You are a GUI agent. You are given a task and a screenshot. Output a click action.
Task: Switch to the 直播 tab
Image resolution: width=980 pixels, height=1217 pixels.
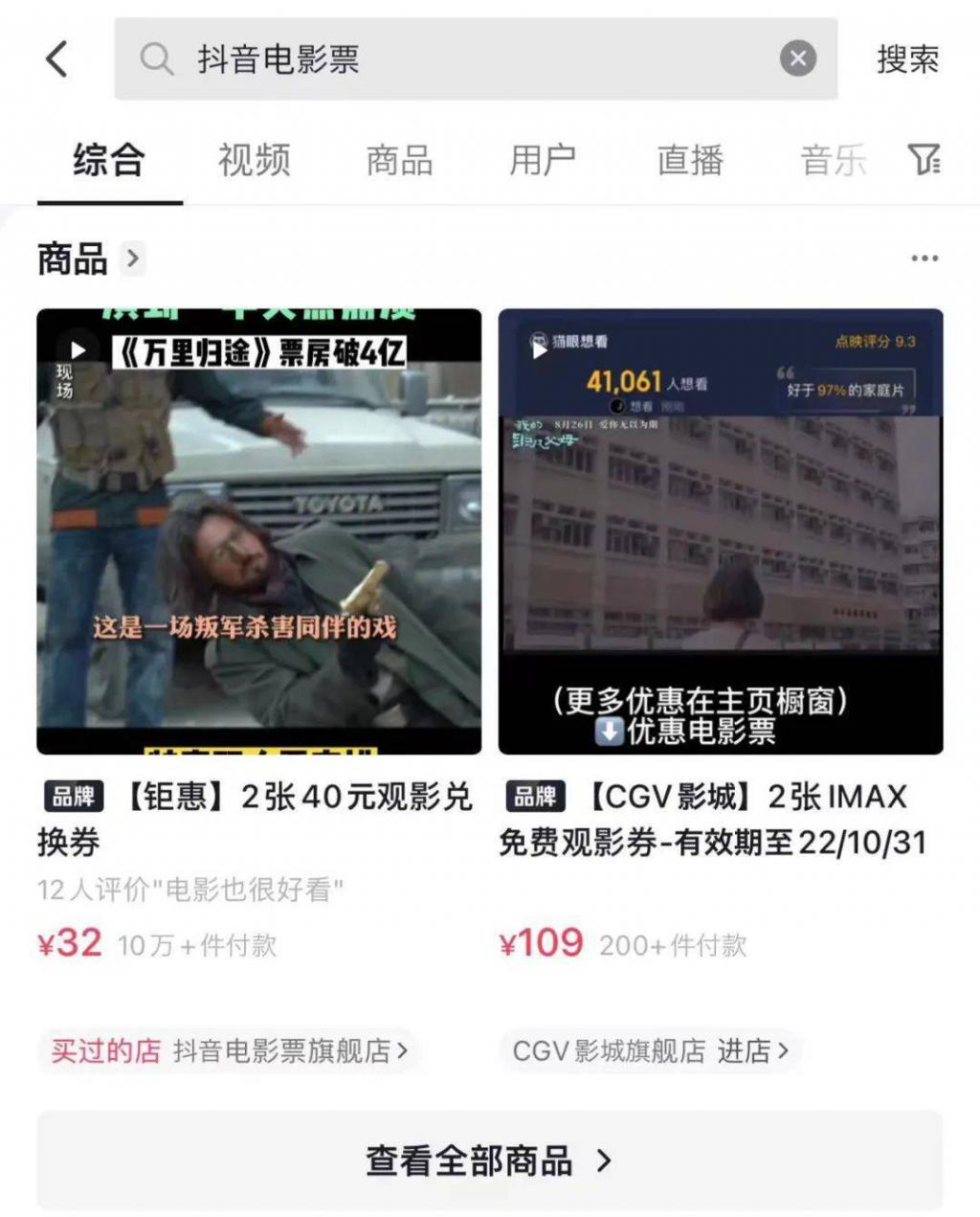(689, 160)
